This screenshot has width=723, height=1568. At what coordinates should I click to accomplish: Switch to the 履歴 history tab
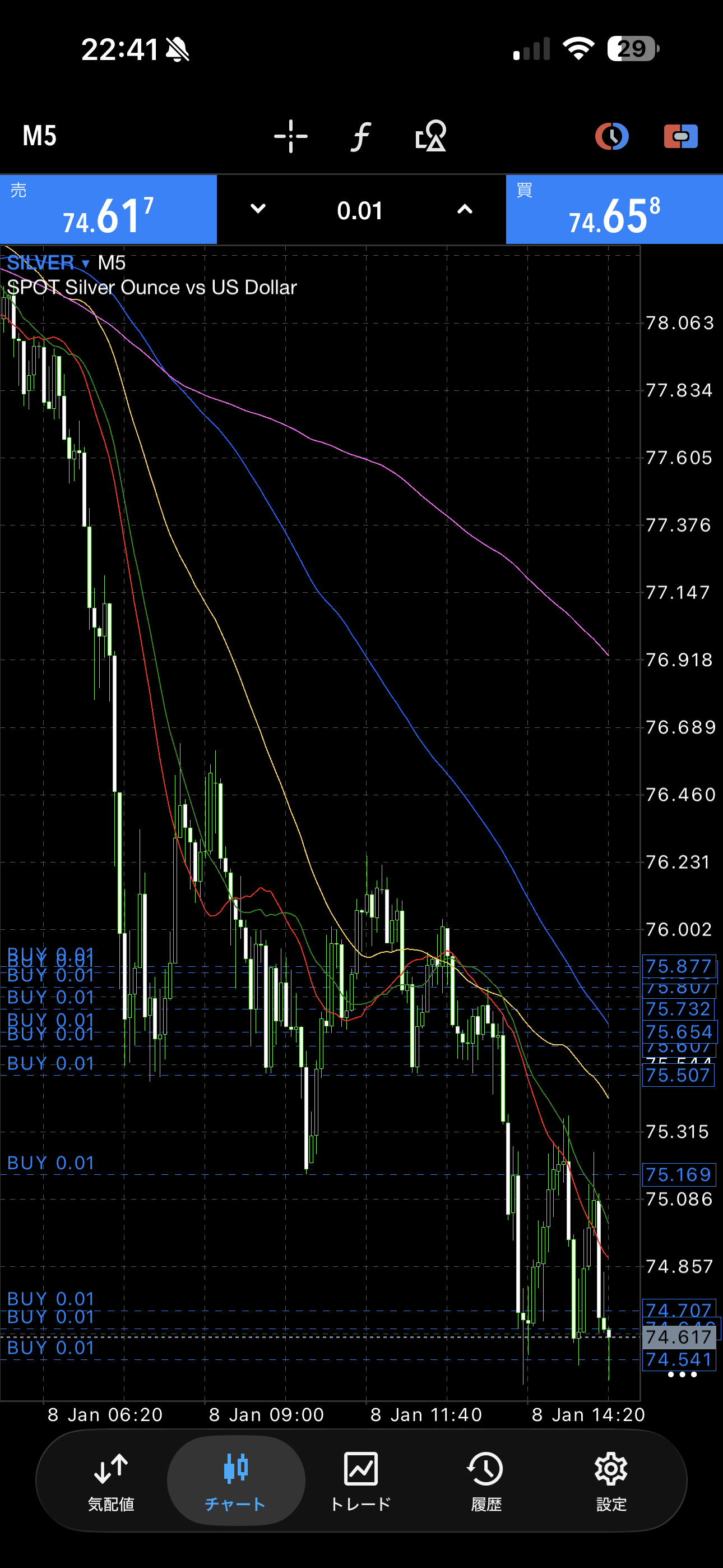486,1481
